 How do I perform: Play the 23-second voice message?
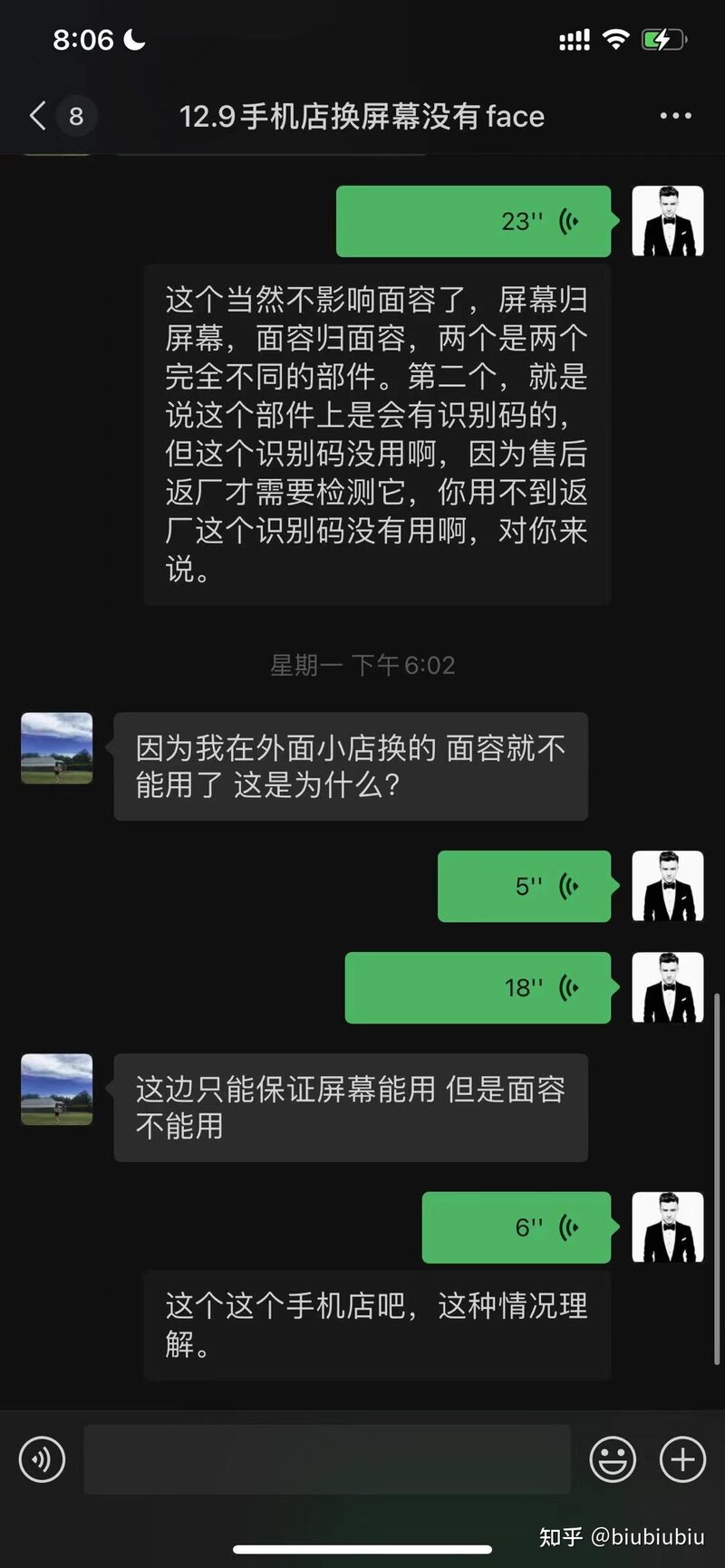coord(473,221)
